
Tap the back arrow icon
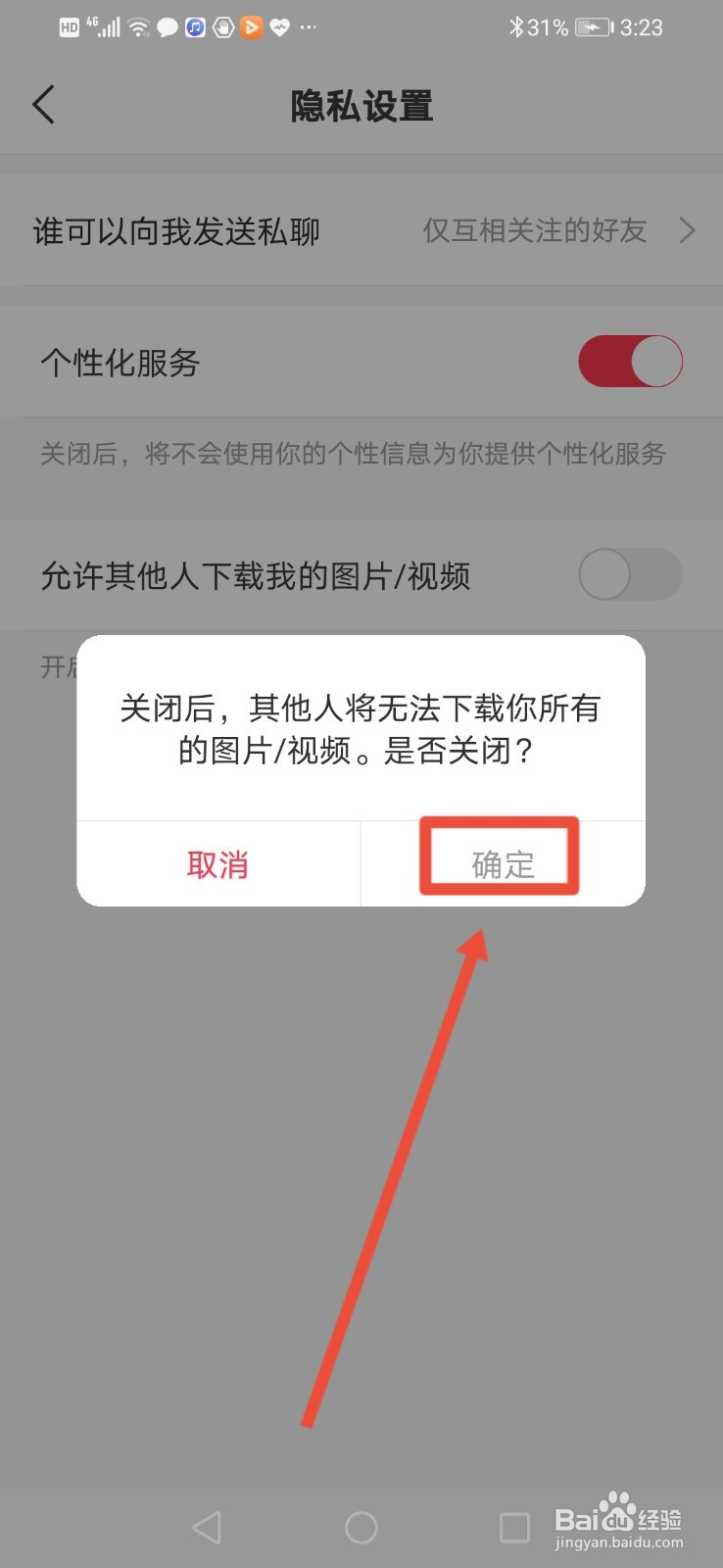coord(43,104)
